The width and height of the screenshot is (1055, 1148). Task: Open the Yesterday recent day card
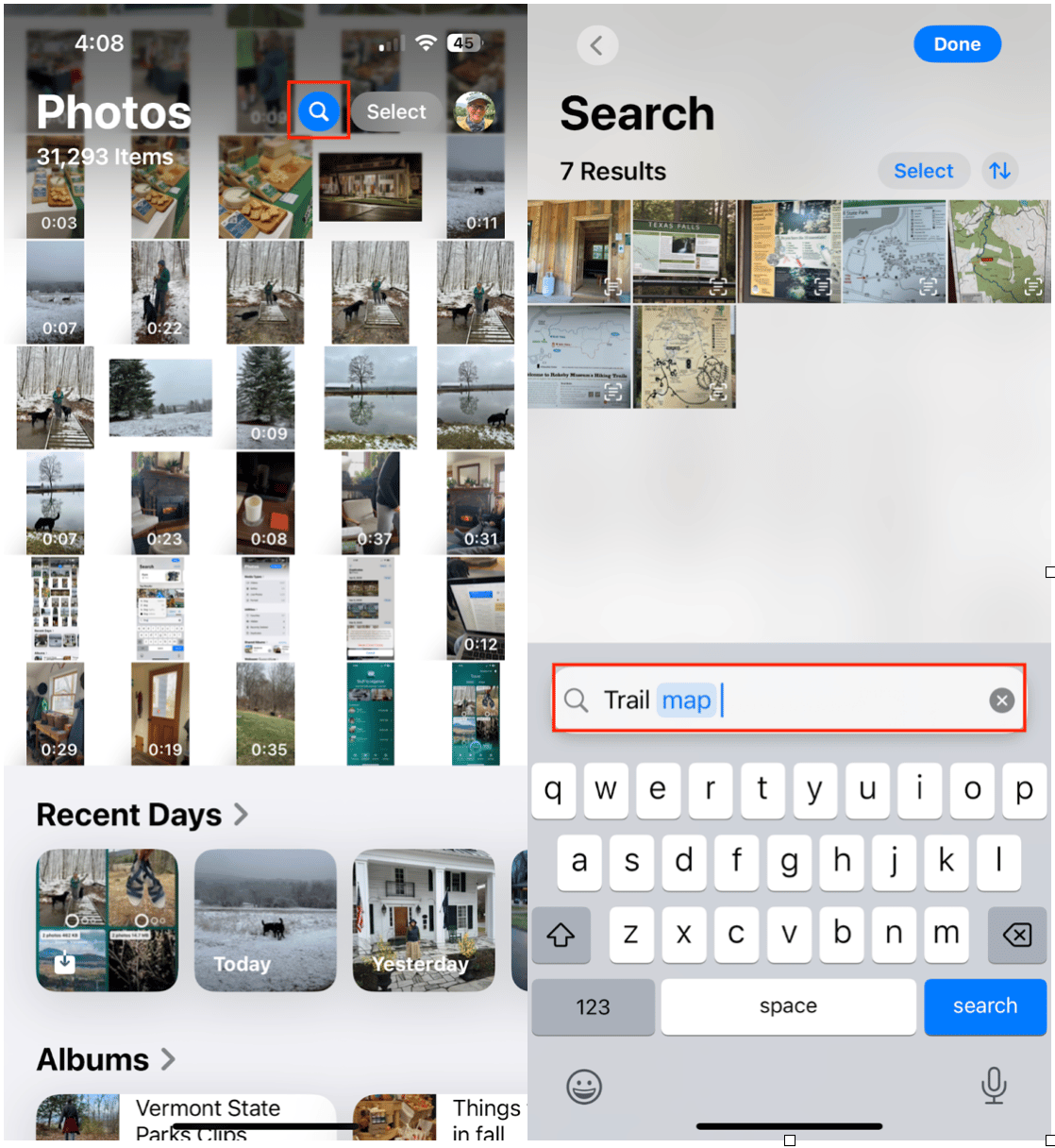coord(423,920)
